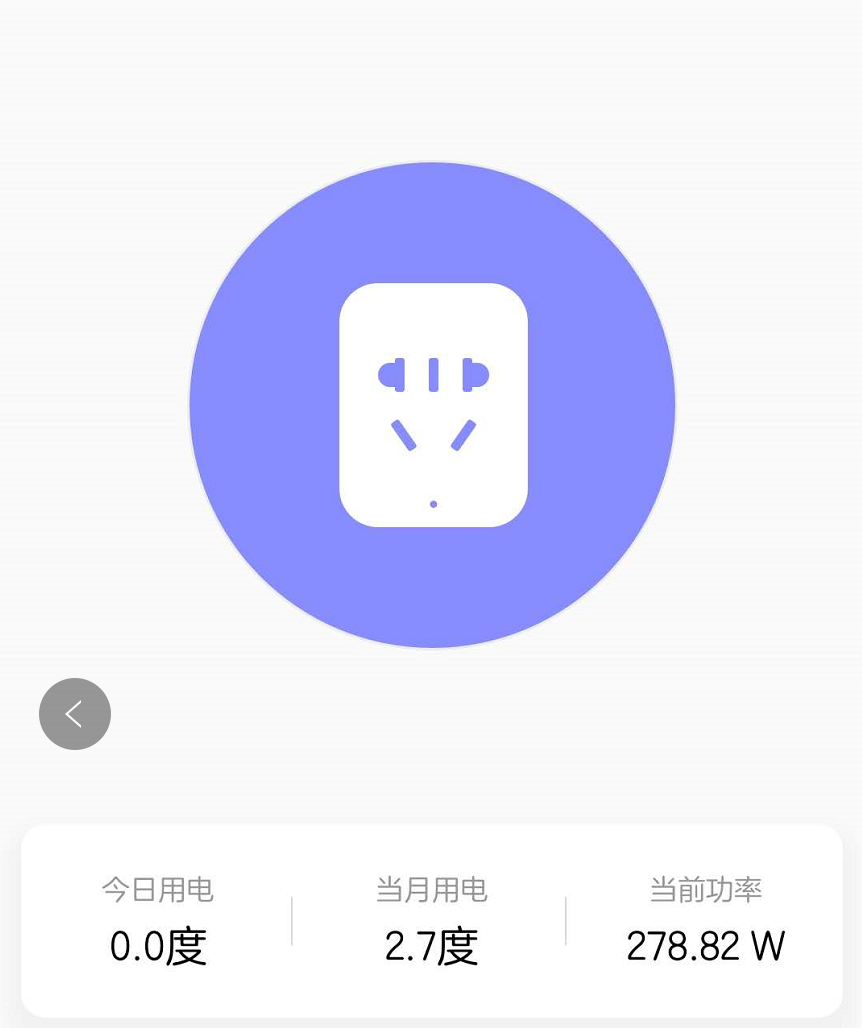Screen dimensions: 862x1028
Task: Tap the socket icon to switch the plug
Action: [432, 405]
